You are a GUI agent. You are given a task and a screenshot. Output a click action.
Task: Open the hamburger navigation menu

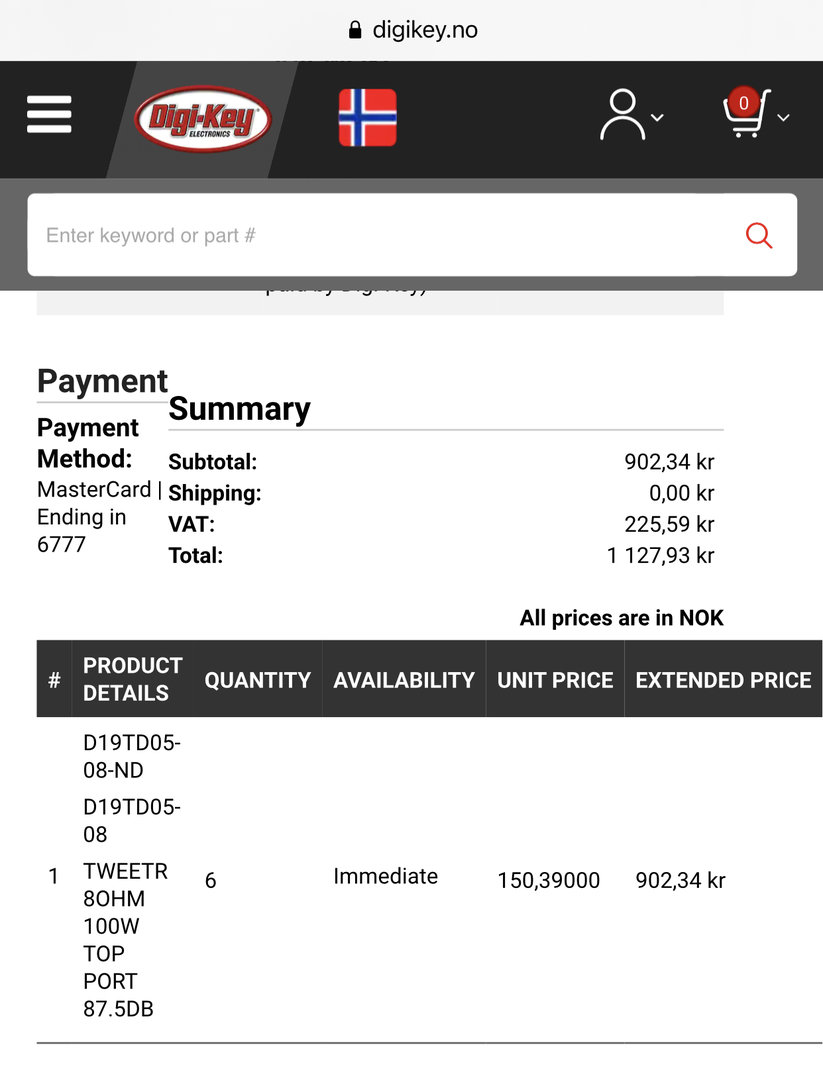point(49,115)
